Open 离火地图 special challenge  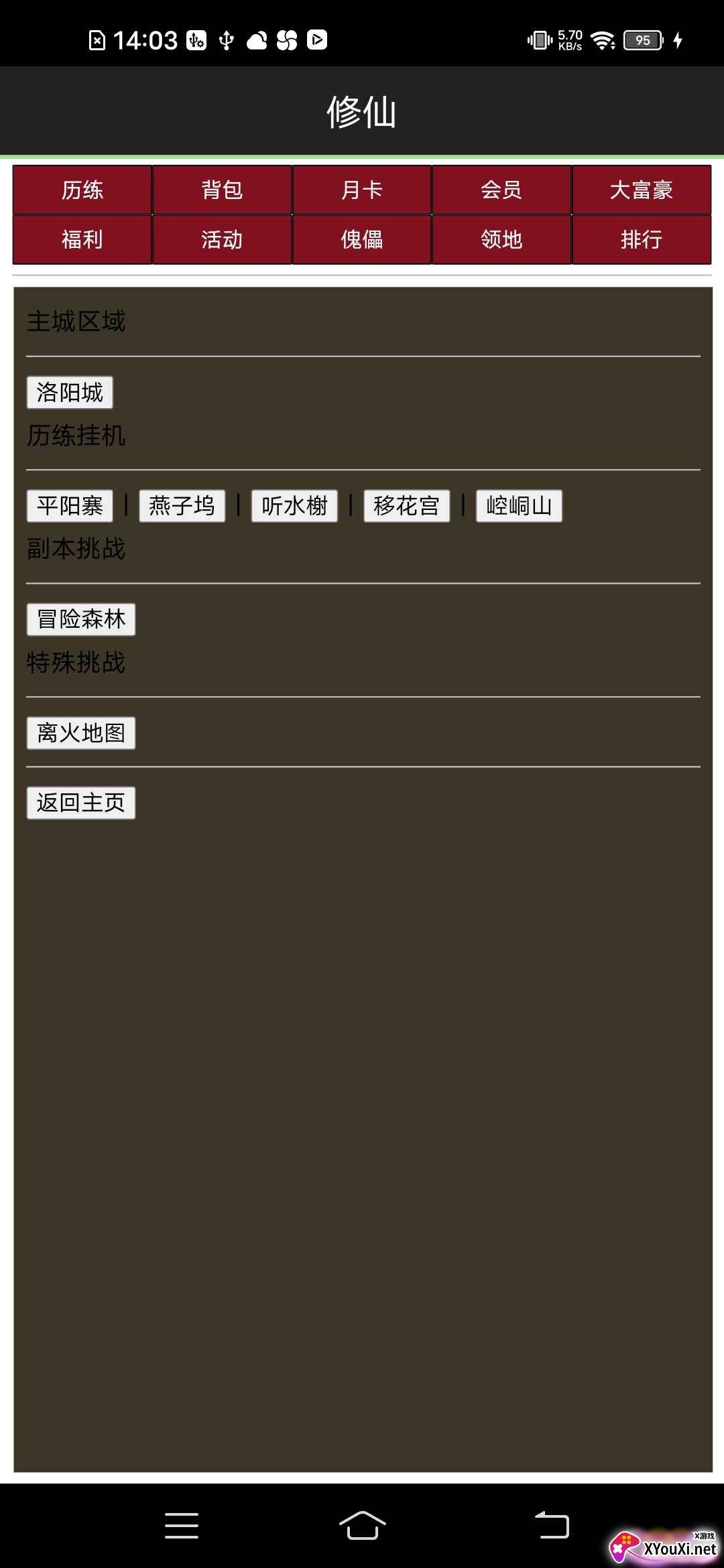pyautogui.click(x=81, y=733)
